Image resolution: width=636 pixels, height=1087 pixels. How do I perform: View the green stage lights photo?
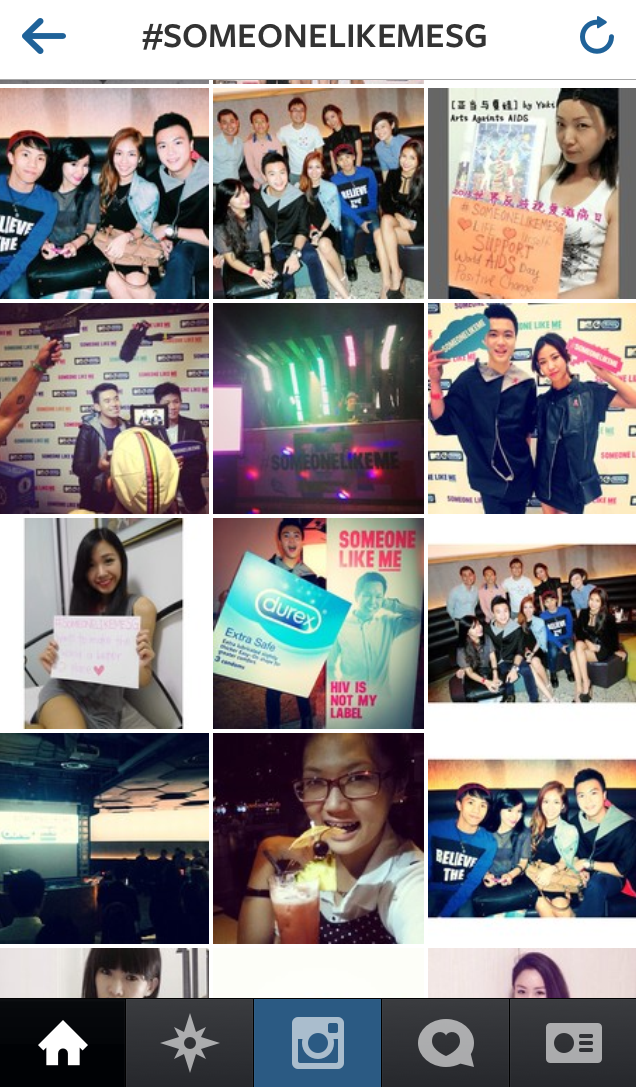[x=318, y=408]
